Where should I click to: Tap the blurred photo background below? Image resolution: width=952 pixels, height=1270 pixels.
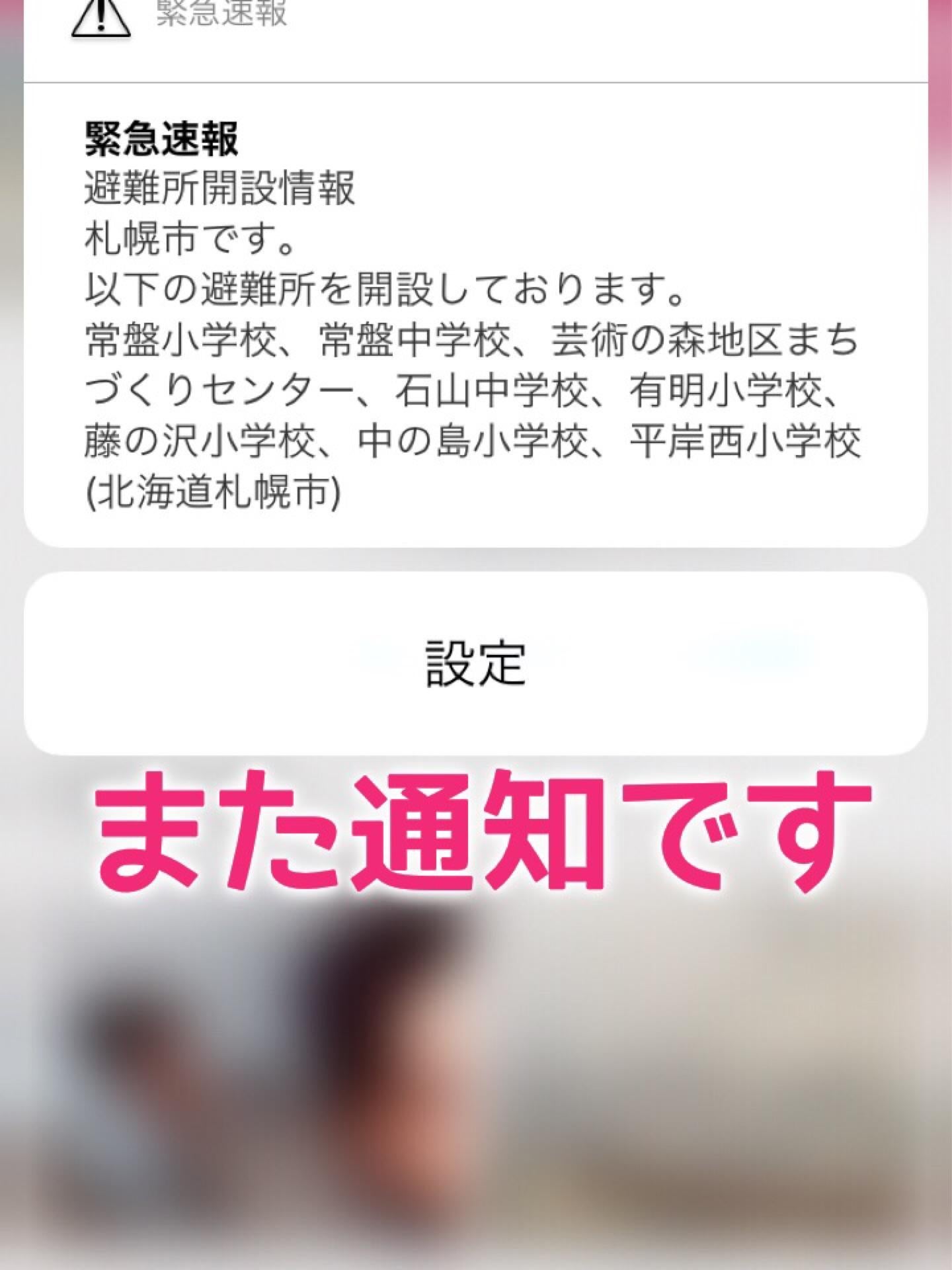click(476, 1091)
